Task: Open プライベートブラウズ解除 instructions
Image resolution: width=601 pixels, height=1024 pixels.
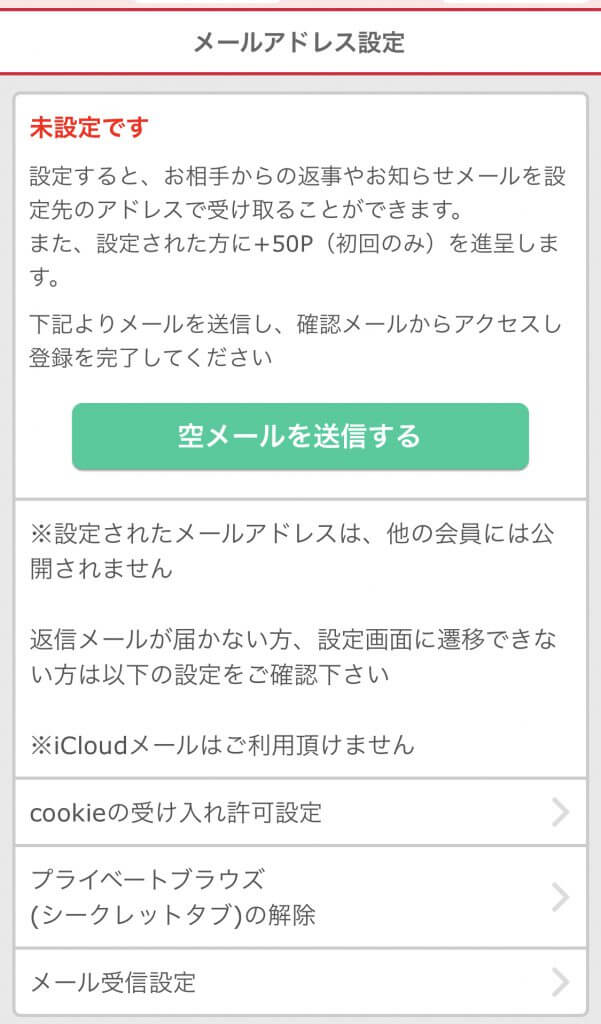Action: [300, 897]
